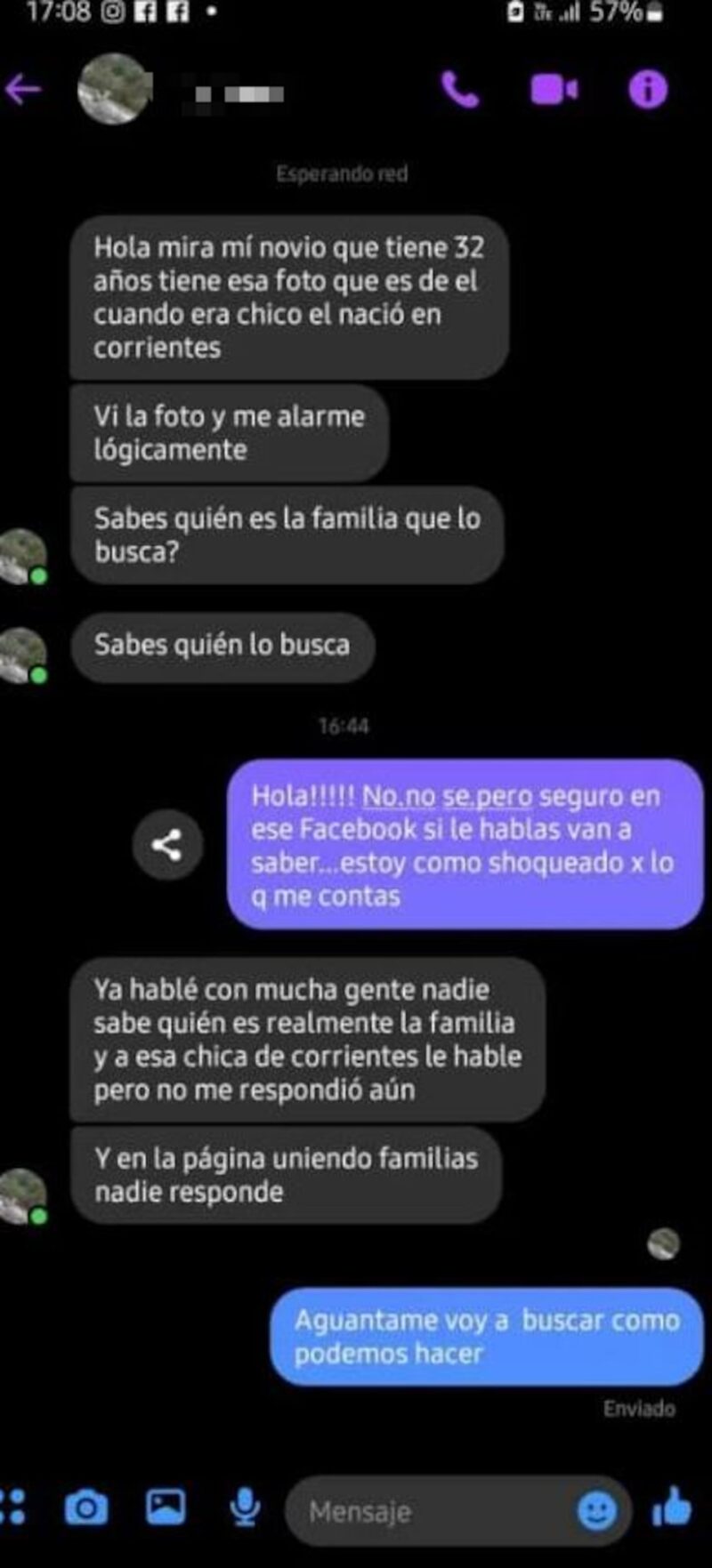Open the photo gallery picker
Screen dimensions: 712x1568
(166, 1507)
